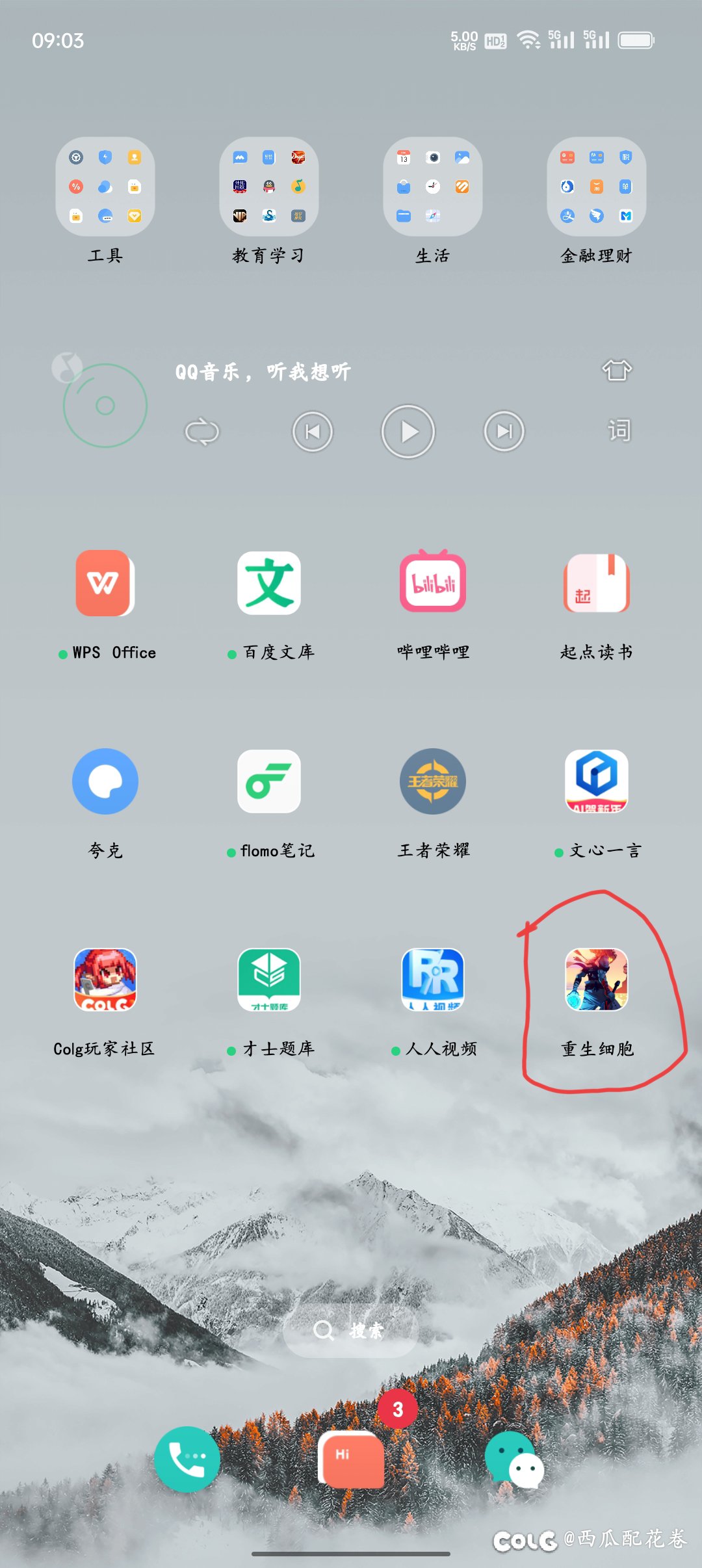
Task: Change widget skin with shirt icon
Action: (x=617, y=371)
